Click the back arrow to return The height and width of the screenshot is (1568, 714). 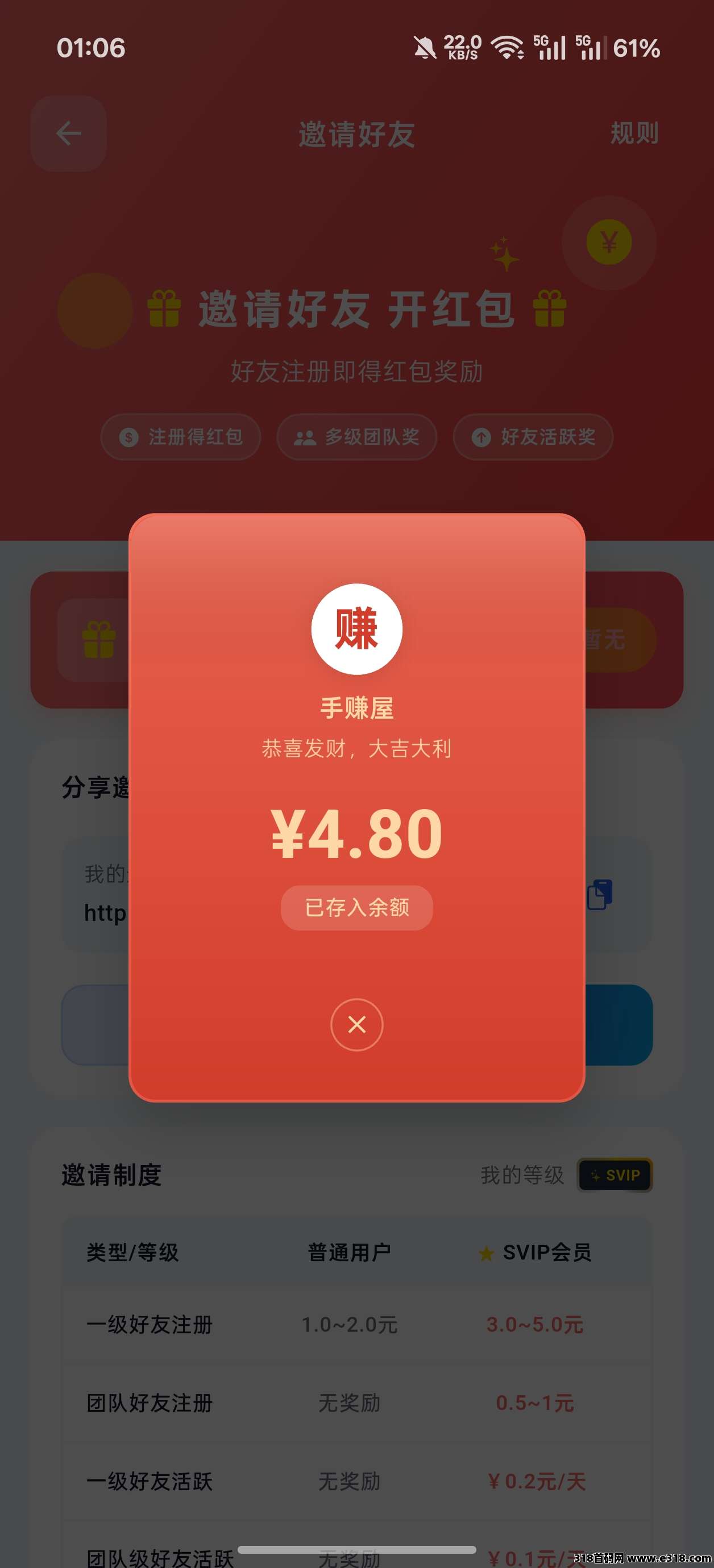69,134
